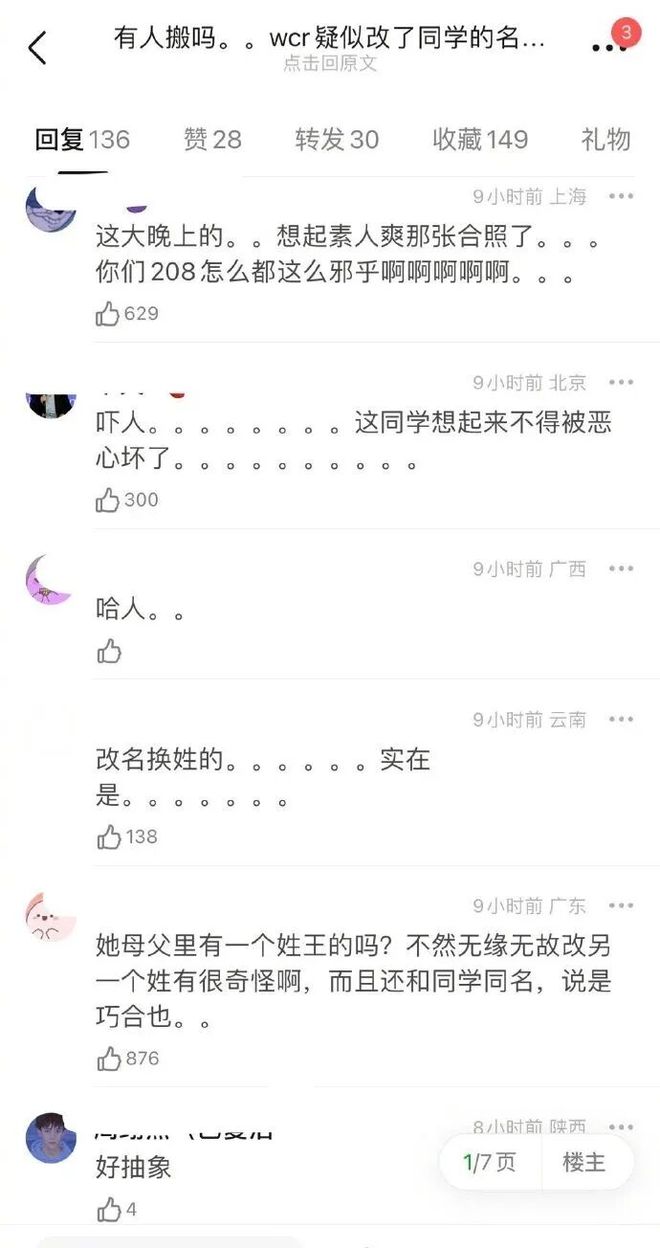Like the 哈人 comment
This screenshot has height=1248, width=660.
click(109, 652)
